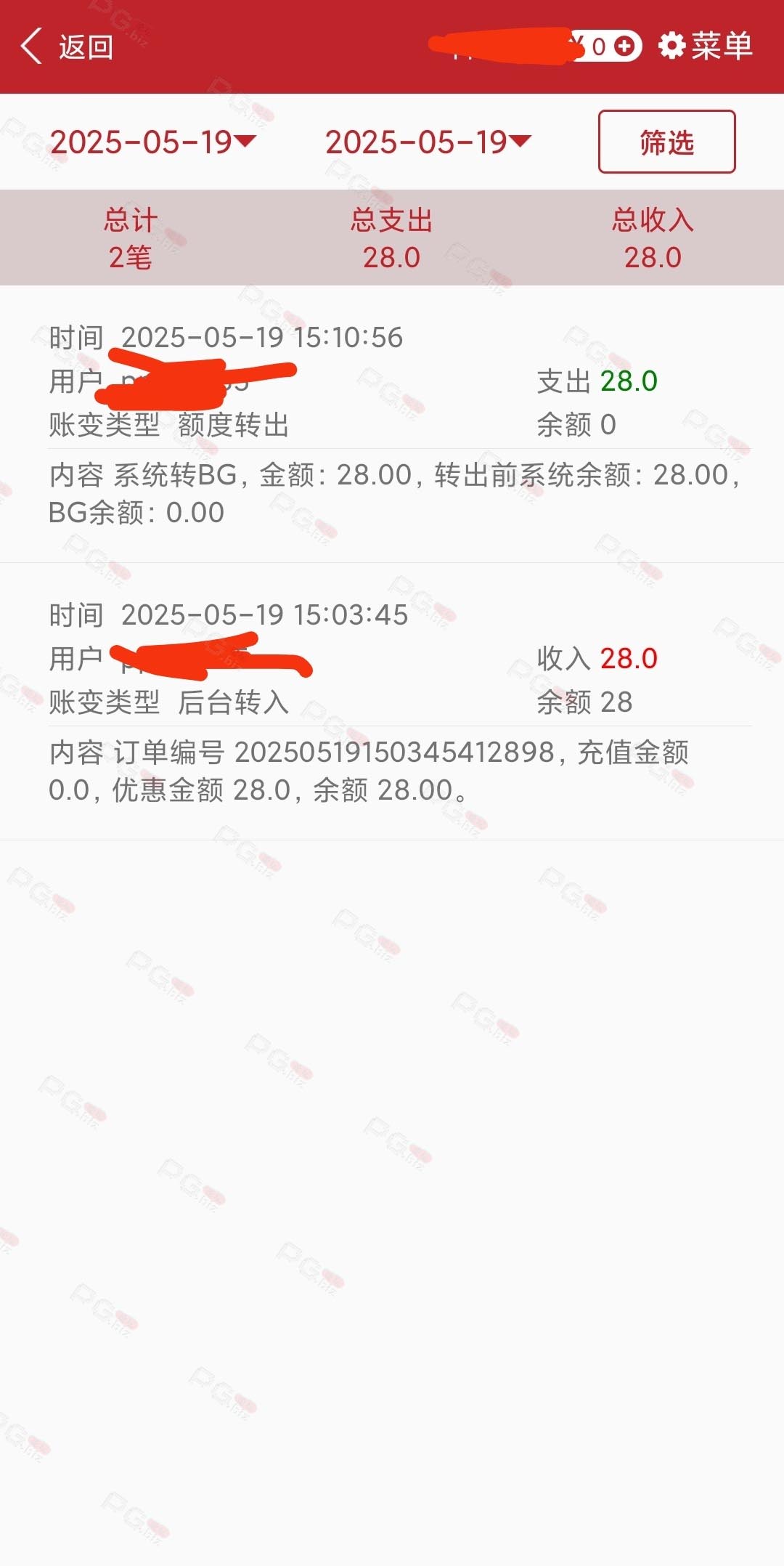
Task: Open the start date 2025-05-19 picker
Action: click(x=153, y=142)
